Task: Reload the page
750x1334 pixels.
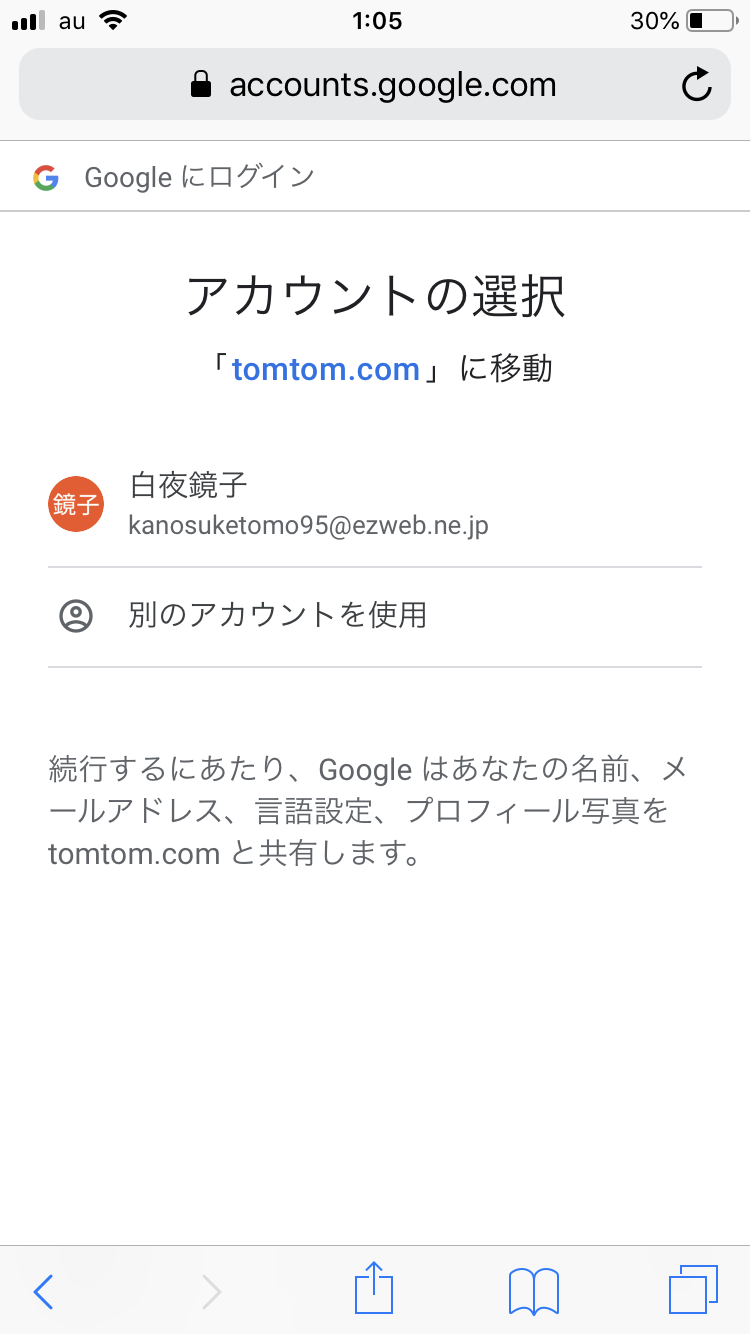Action: coord(696,85)
